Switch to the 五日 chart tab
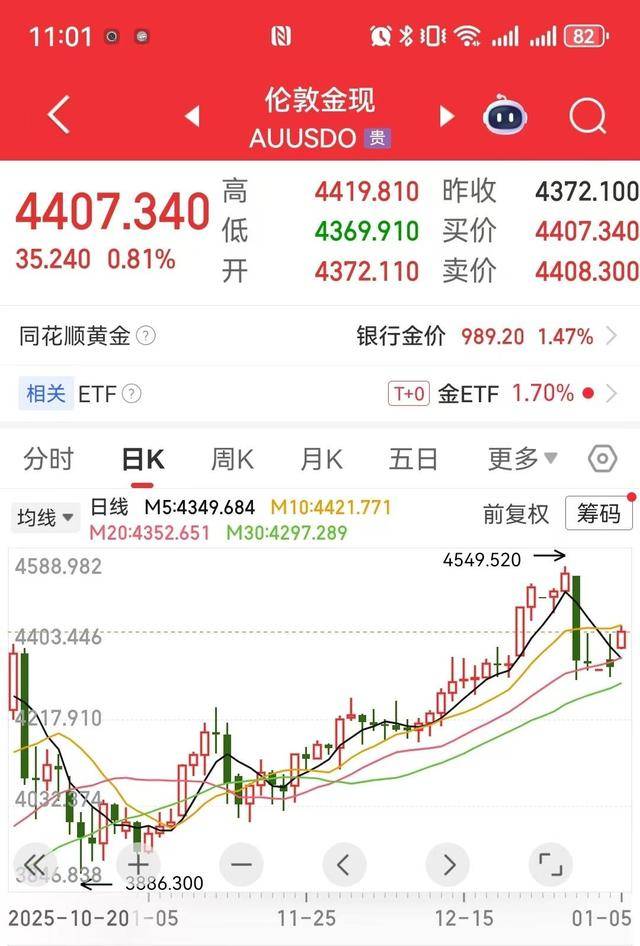 click(413, 459)
